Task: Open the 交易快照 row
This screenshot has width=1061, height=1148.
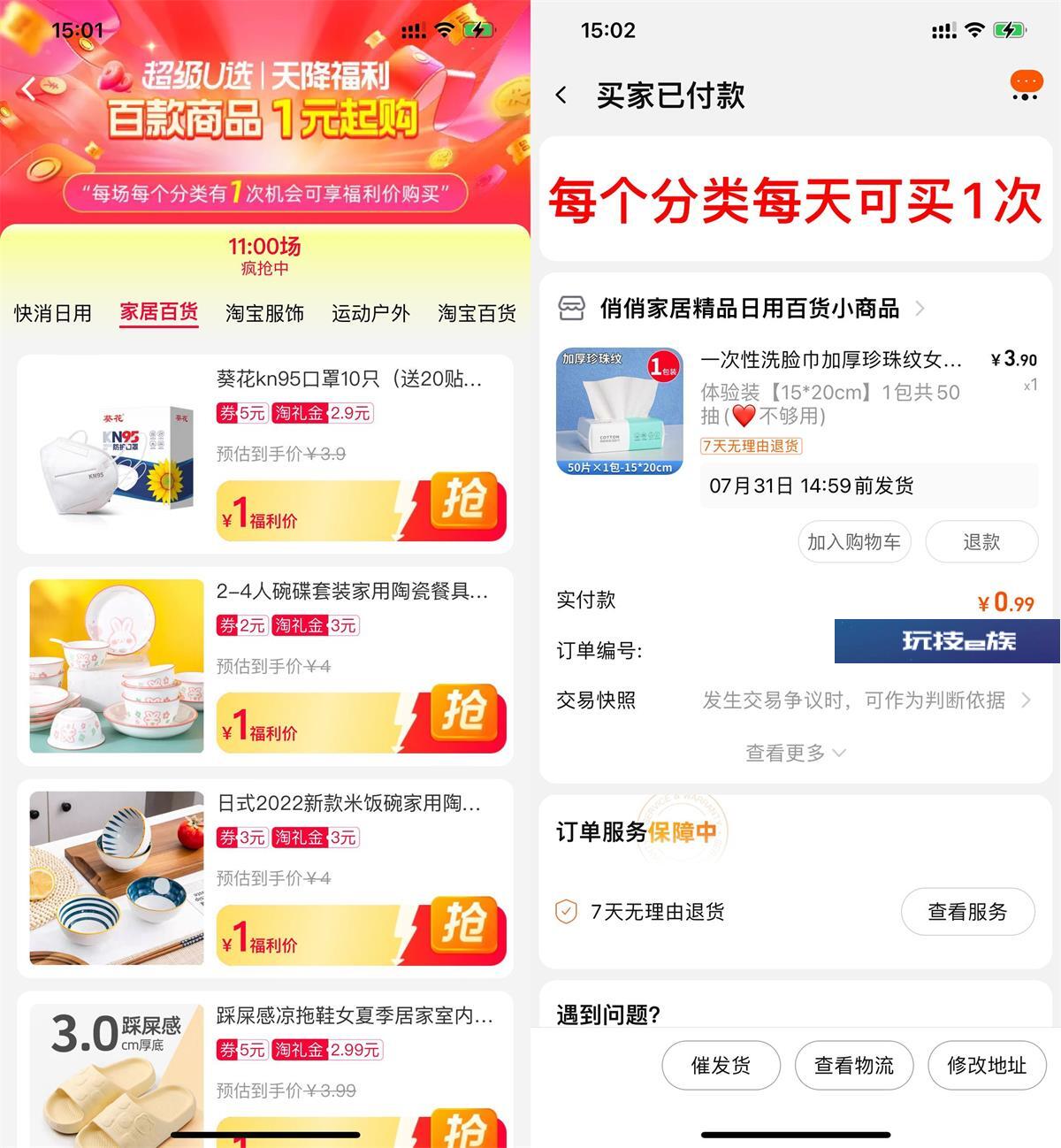Action: pos(794,700)
